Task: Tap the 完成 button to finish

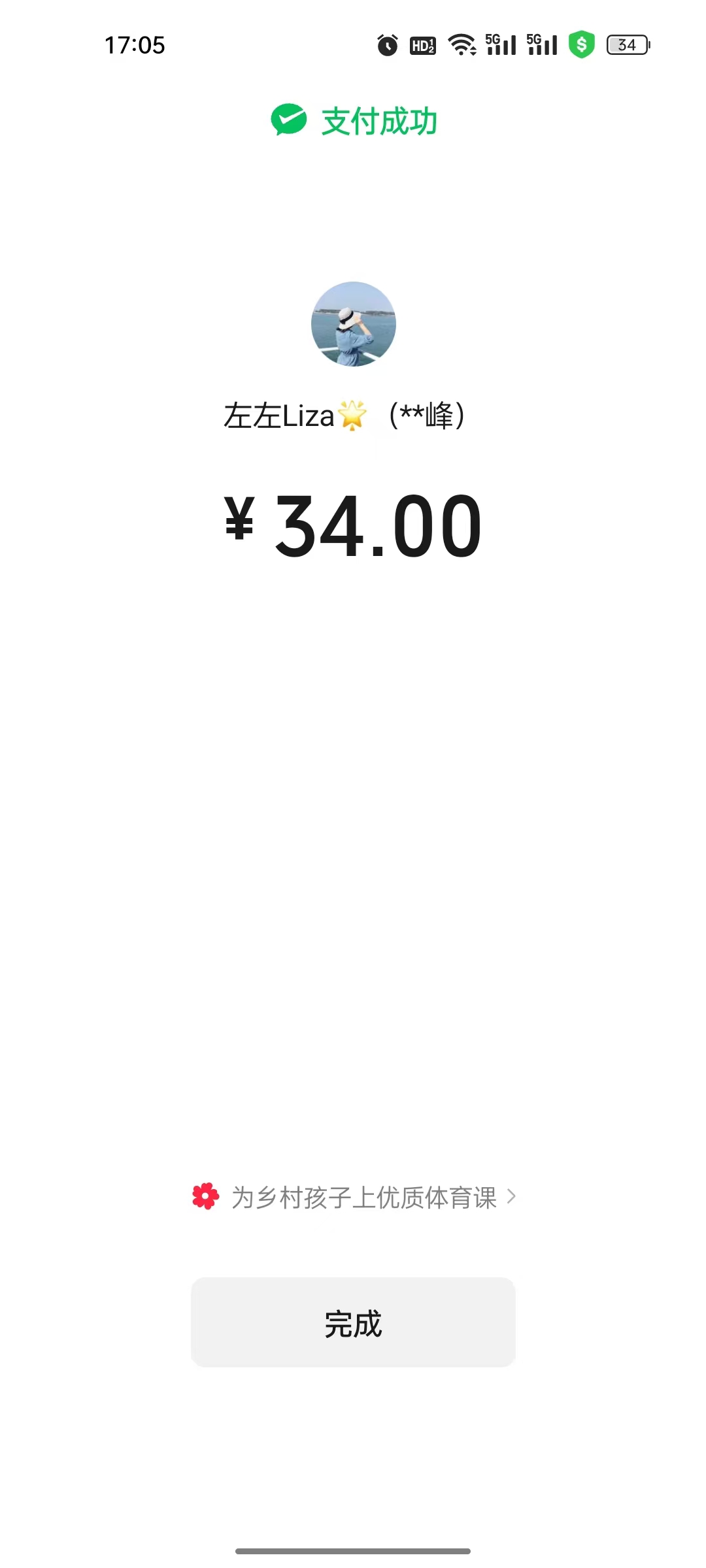Action: pyautogui.click(x=353, y=1322)
